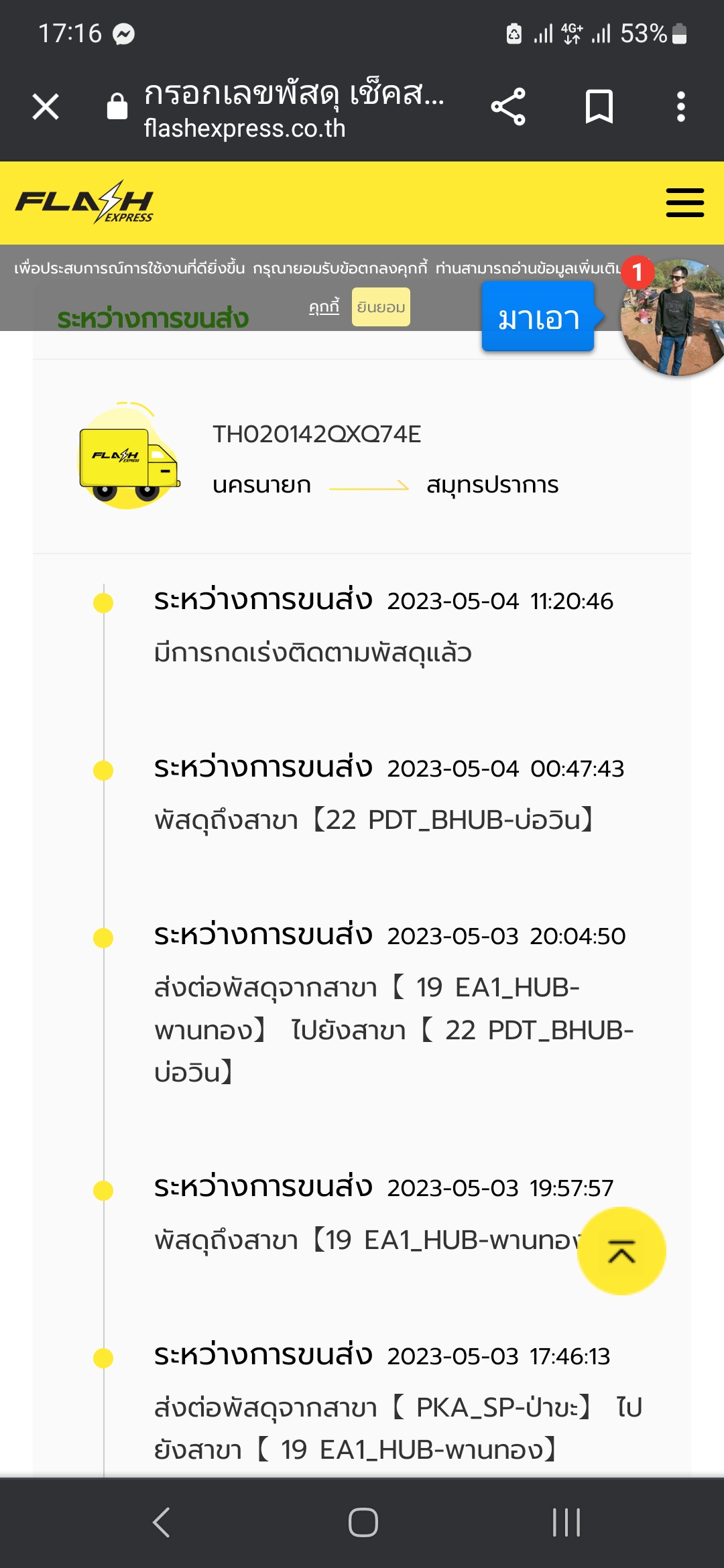Bookmark the Flash Express page

coord(599,107)
